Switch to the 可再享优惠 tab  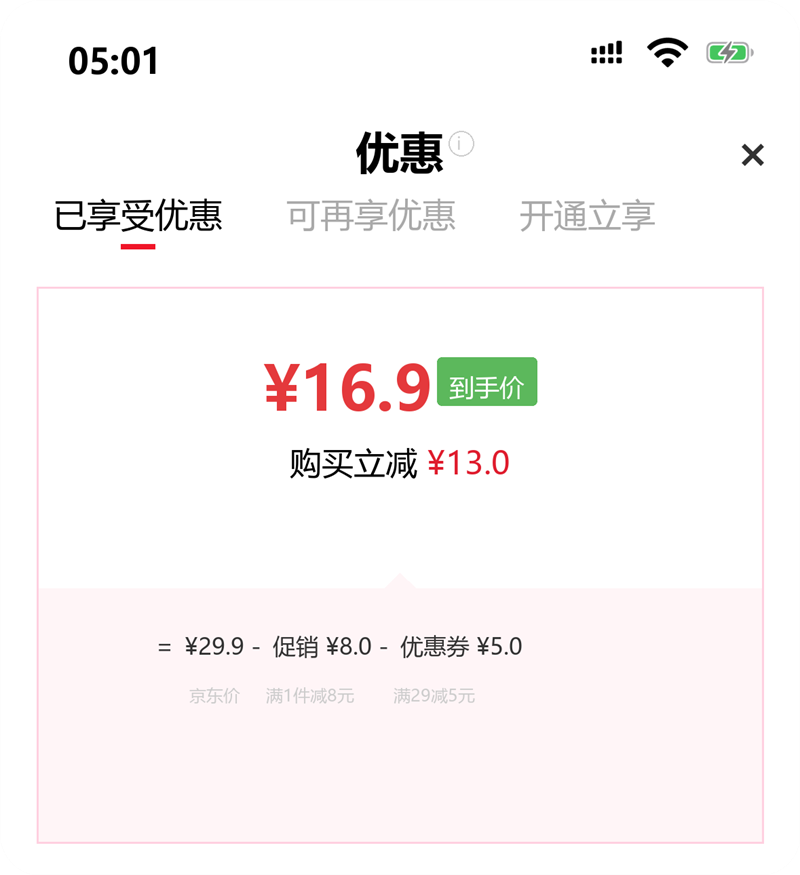371,215
